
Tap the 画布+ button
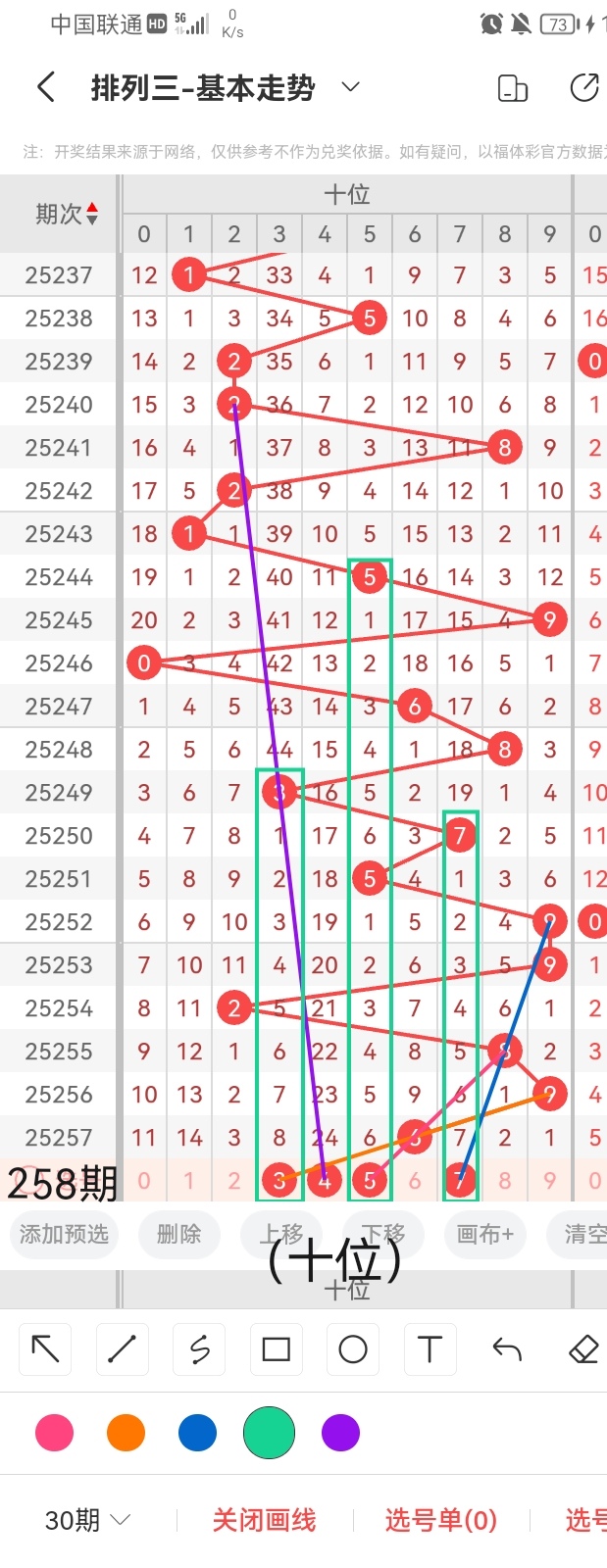(x=485, y=1234)
